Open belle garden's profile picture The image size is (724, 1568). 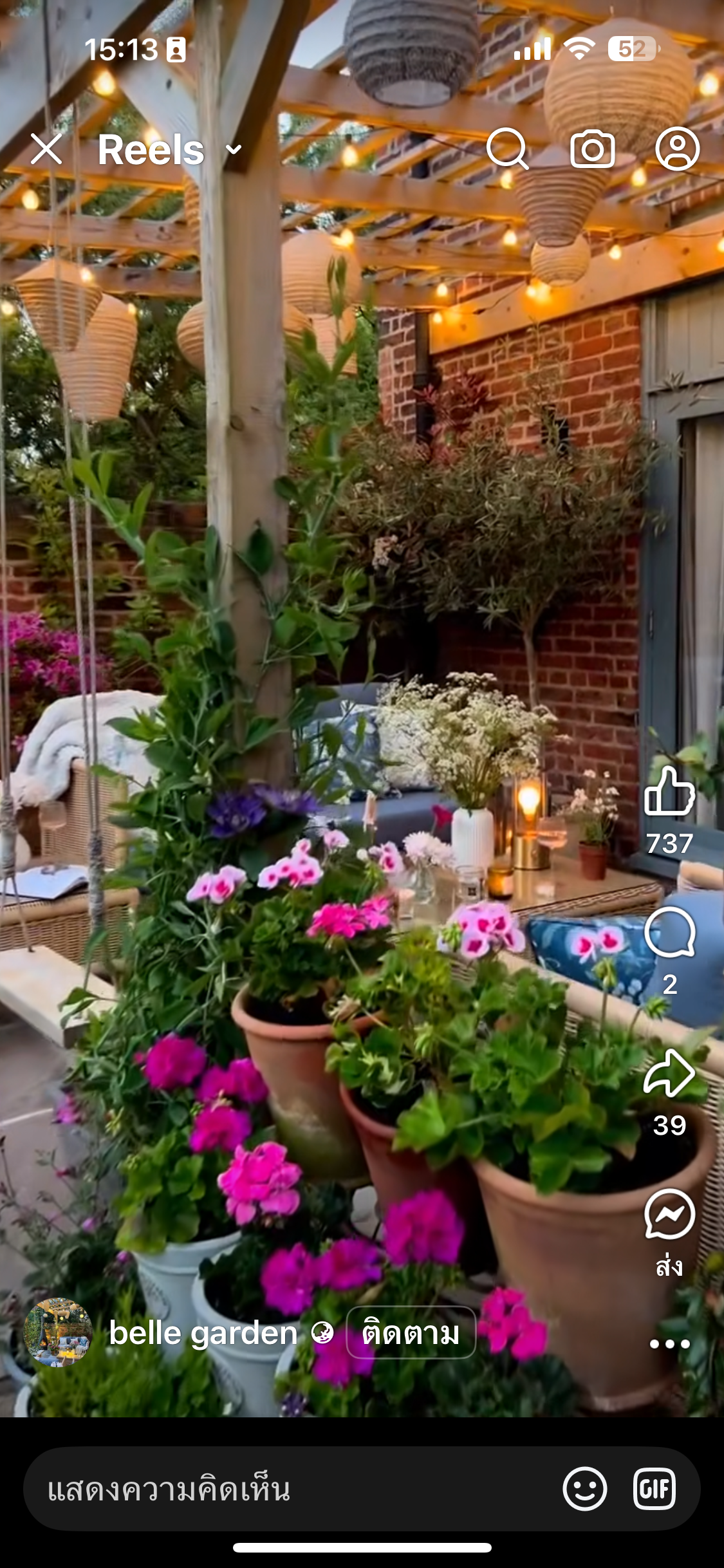pos(57,1332)
